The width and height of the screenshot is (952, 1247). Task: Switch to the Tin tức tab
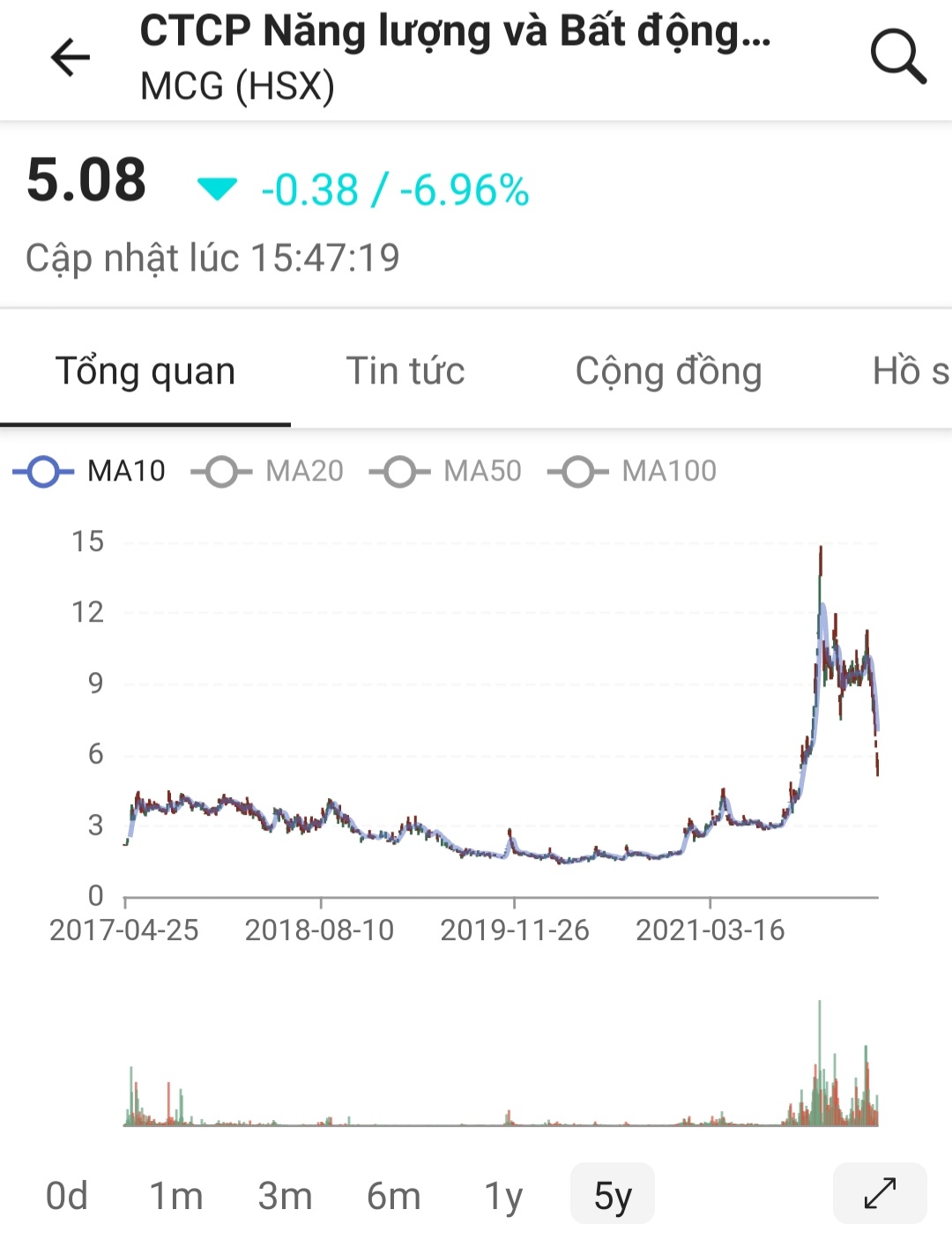point(405,371)
